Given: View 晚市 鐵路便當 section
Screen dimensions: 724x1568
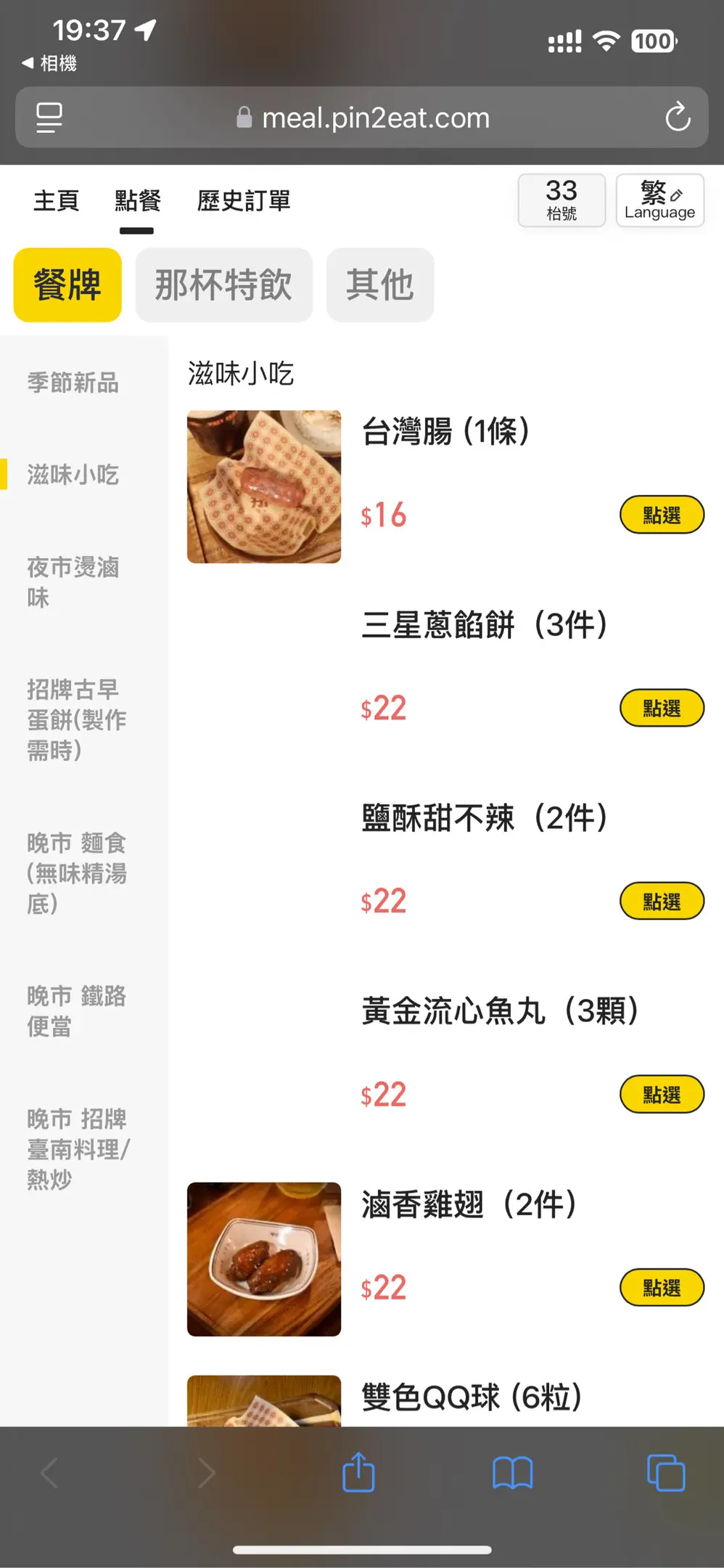Looking at the screenshot, I should click(x=76, y=1011).
